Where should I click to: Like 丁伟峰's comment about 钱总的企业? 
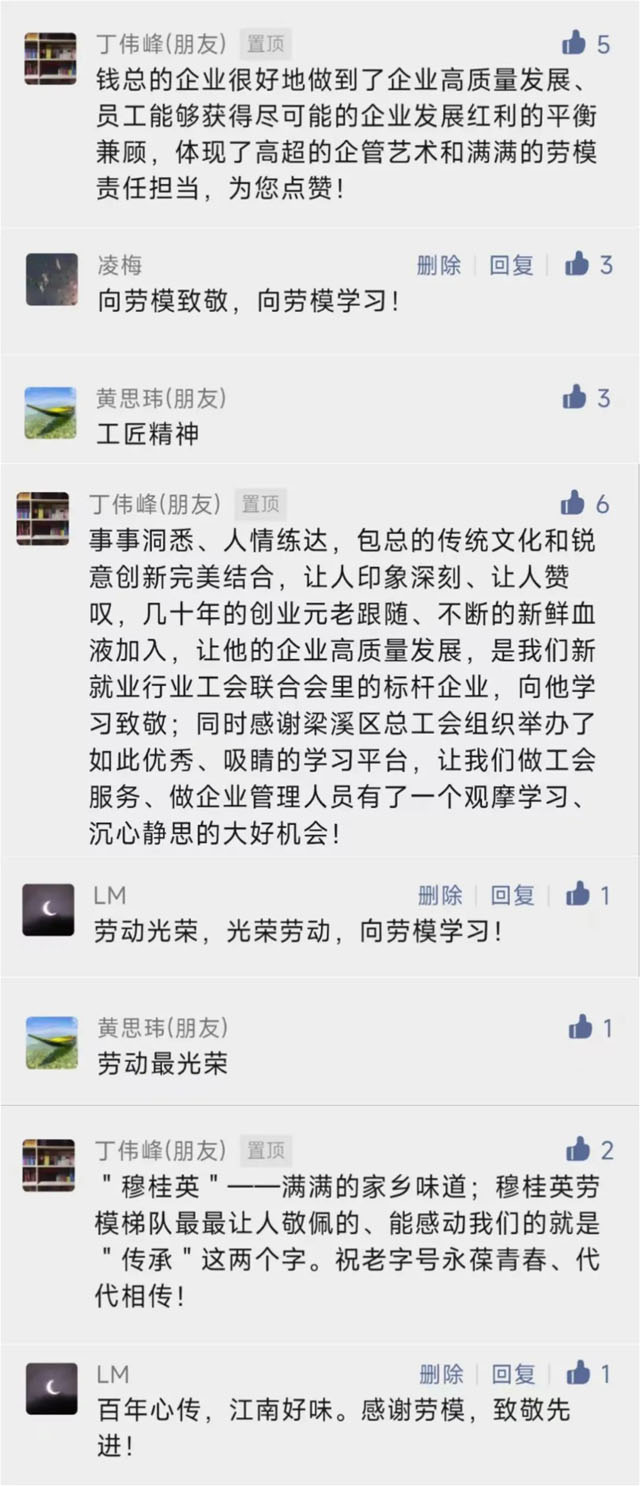tap(574, 43)
